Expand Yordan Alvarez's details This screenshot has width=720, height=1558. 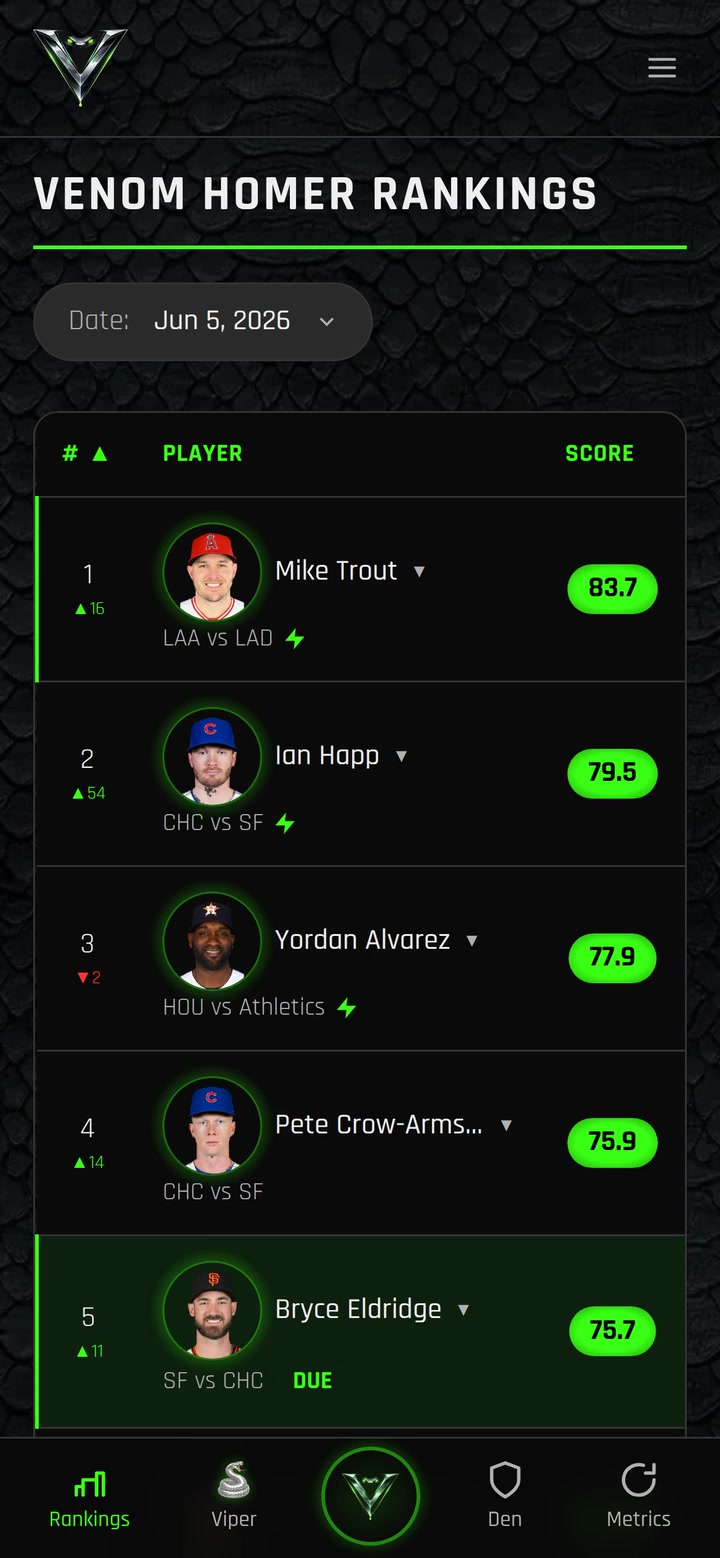pyautogui.click(x=472, y=941)
